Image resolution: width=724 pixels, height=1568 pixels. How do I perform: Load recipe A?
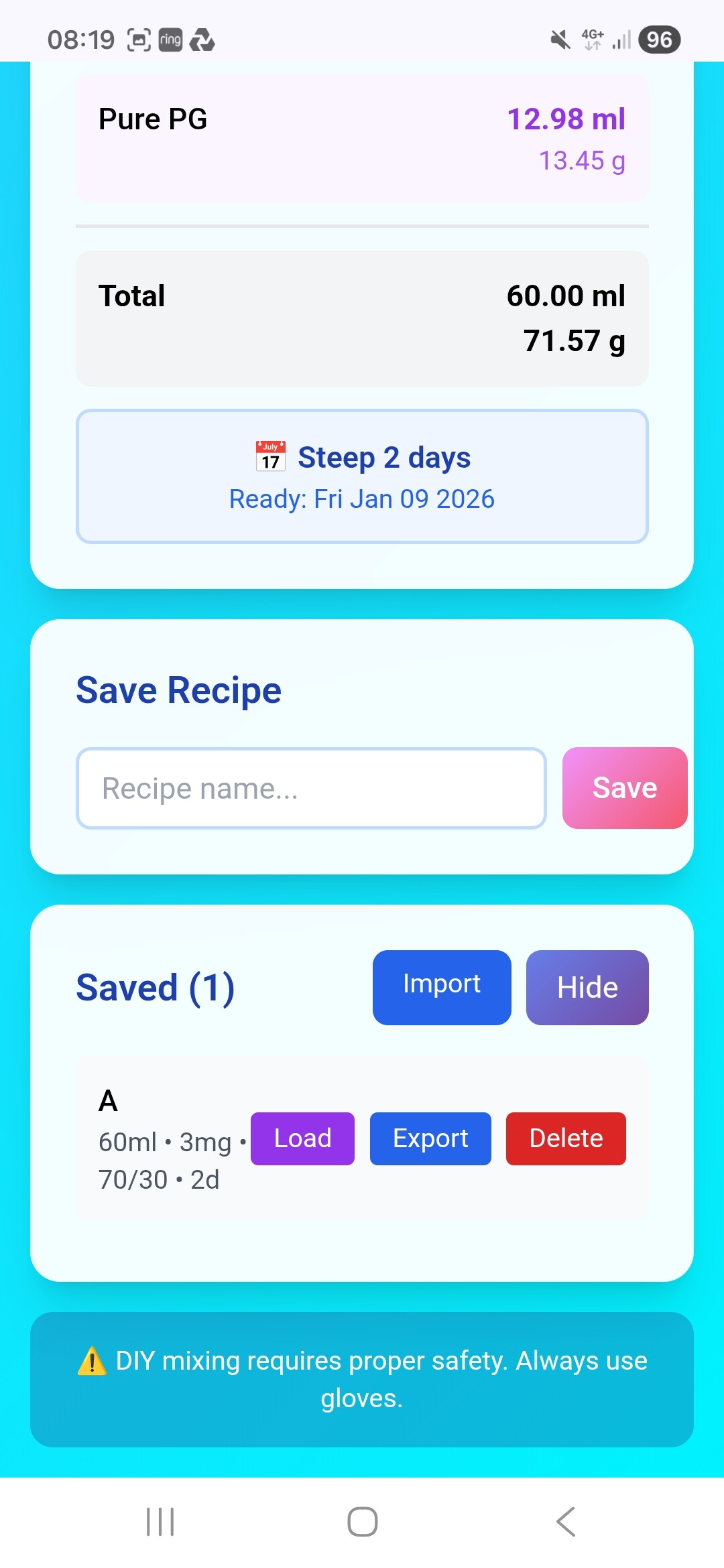pyautogui.click(x=302, y=1138)
